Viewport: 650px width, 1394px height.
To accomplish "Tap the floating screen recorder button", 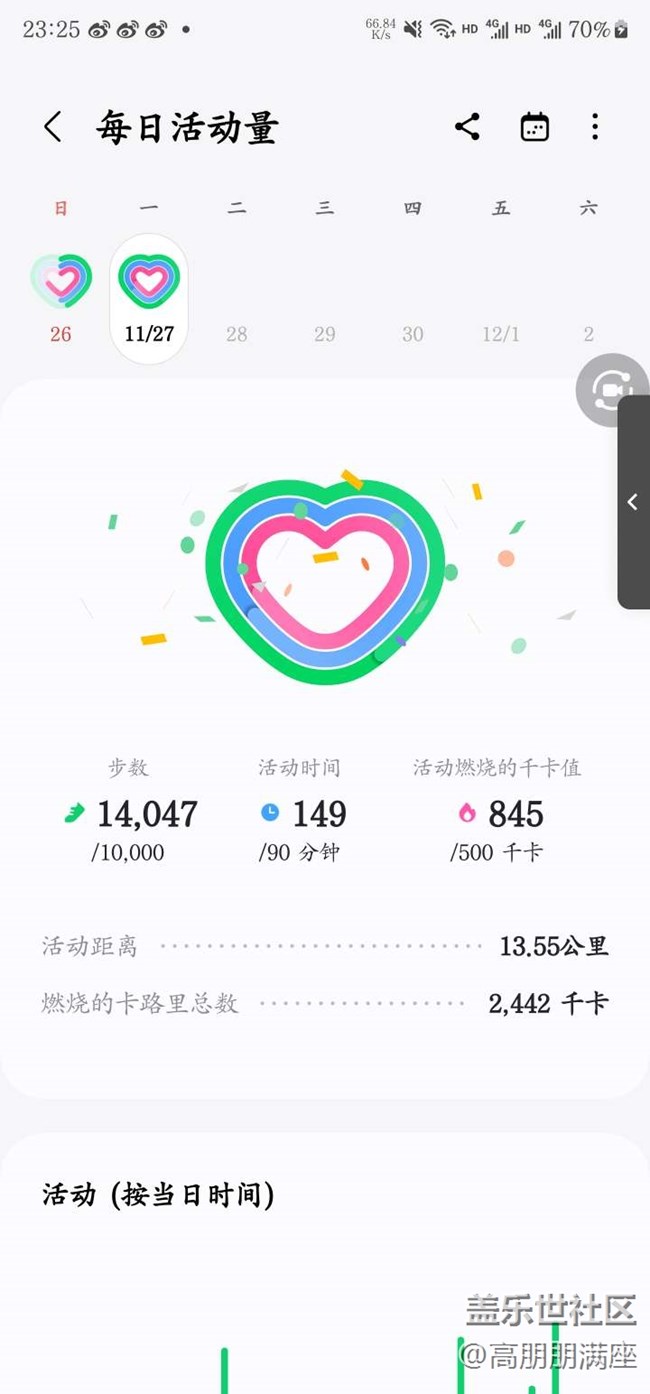I will tap(611, 391).
